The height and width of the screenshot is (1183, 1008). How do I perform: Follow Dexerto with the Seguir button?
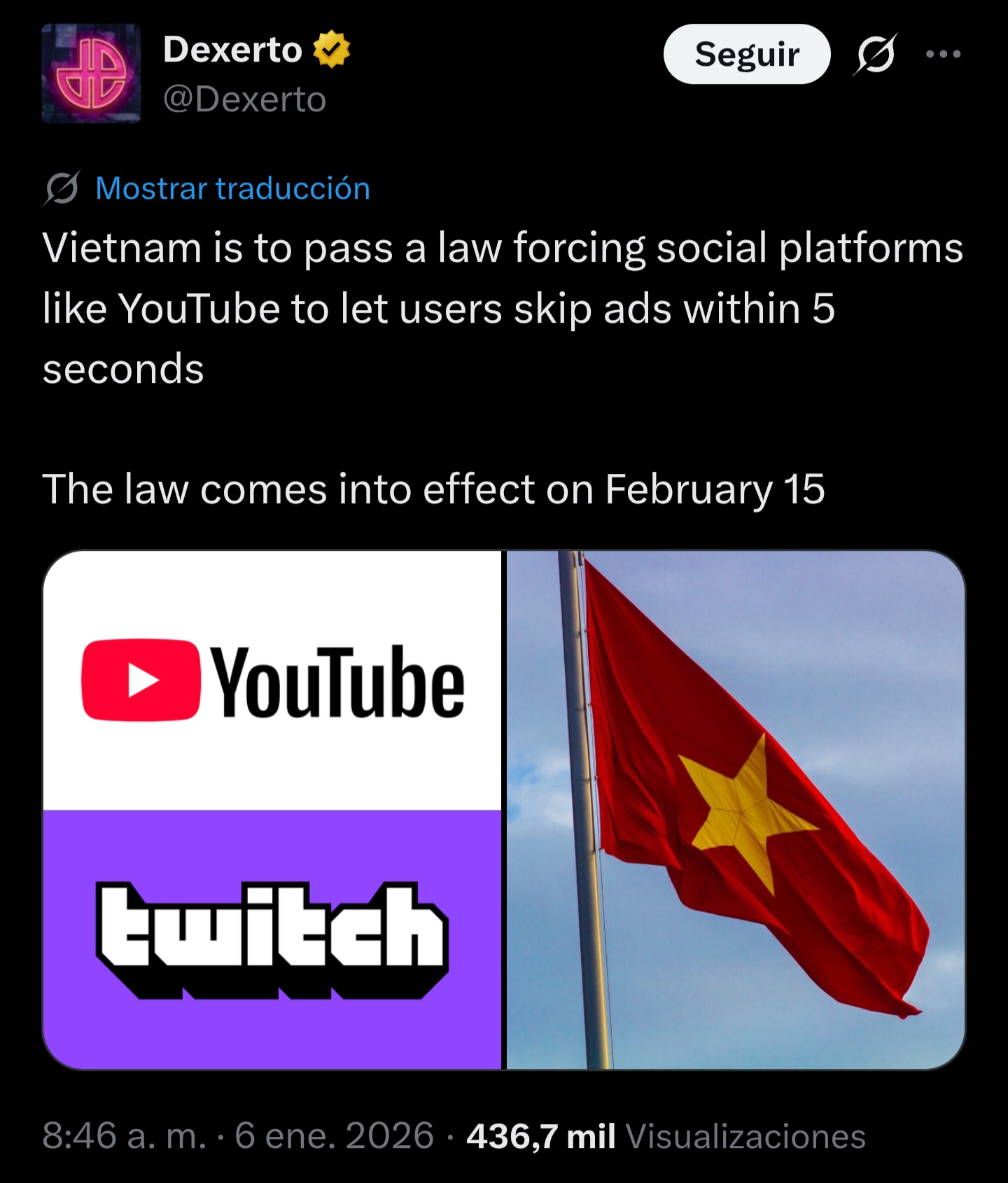(746, 54)
